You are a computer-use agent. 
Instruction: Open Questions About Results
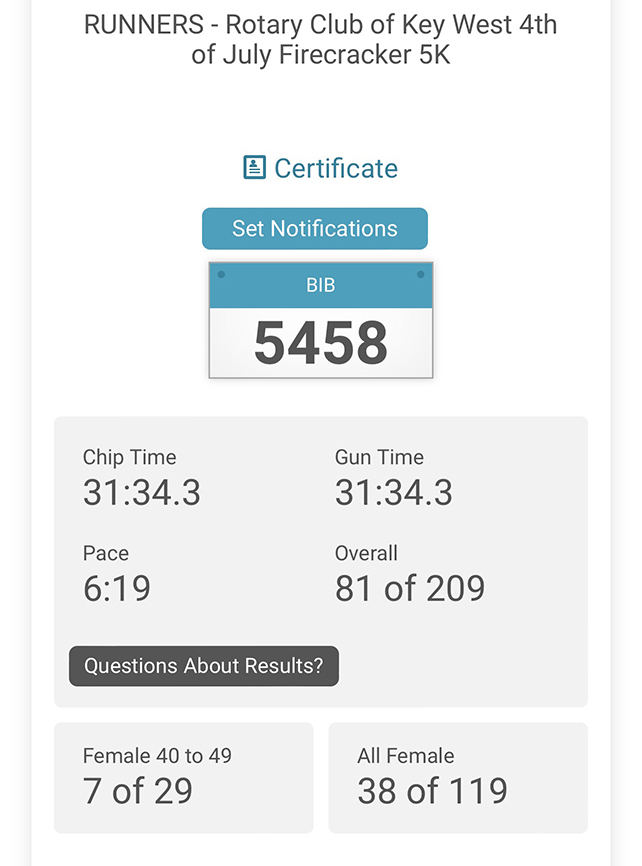[204, 666]
